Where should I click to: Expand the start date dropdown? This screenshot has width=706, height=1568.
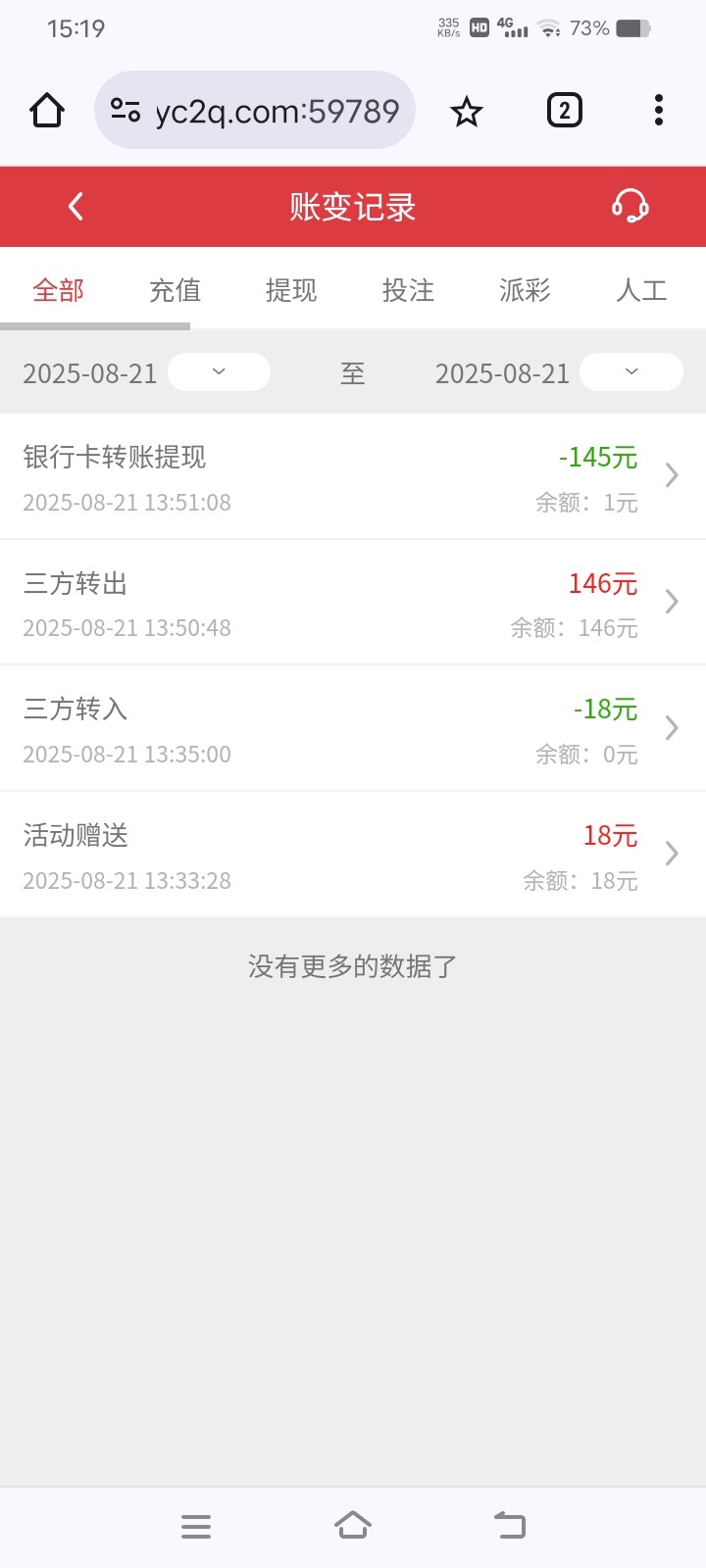[x=219, y=372]
